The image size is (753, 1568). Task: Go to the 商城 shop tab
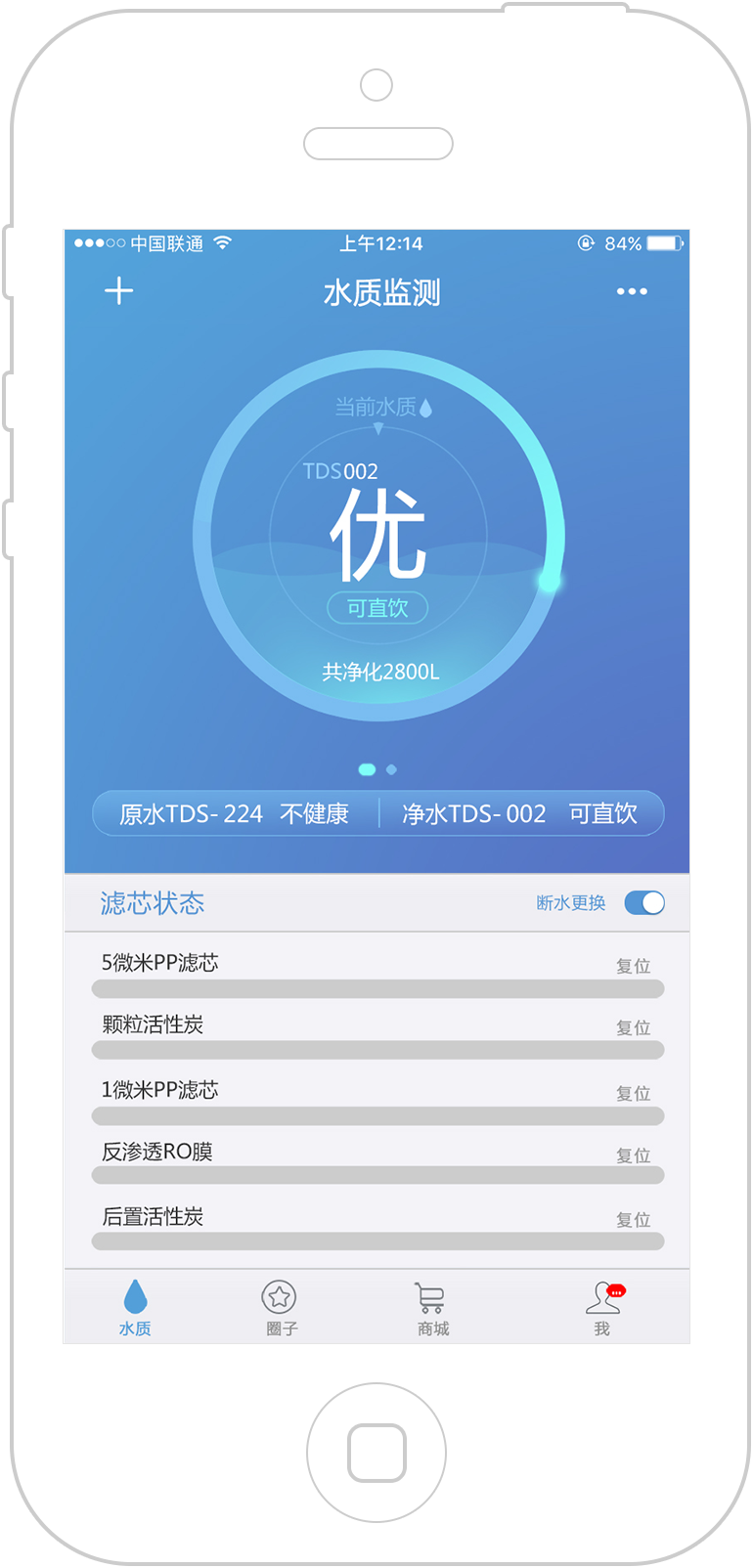point(431,1308)
